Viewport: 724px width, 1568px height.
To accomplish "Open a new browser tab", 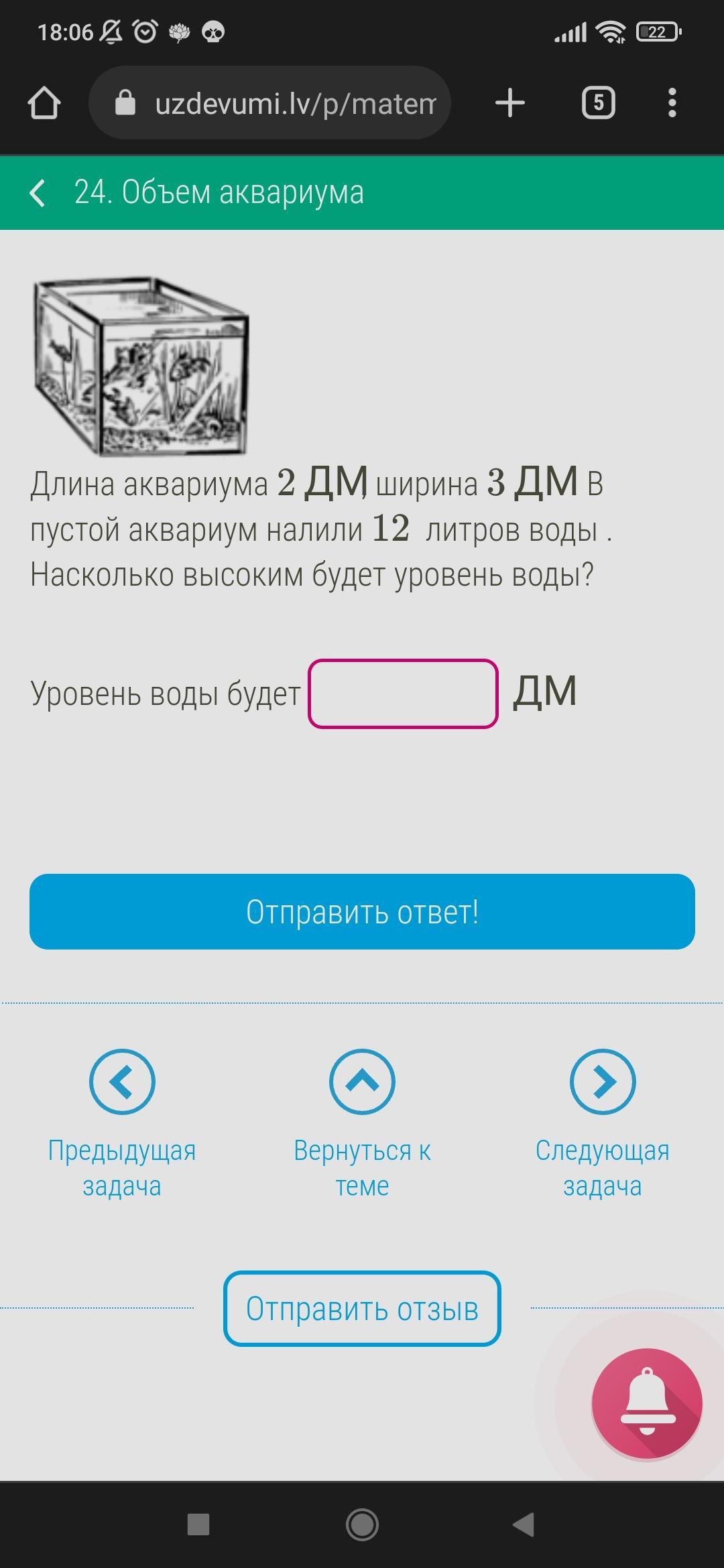I will click(509, 103).
